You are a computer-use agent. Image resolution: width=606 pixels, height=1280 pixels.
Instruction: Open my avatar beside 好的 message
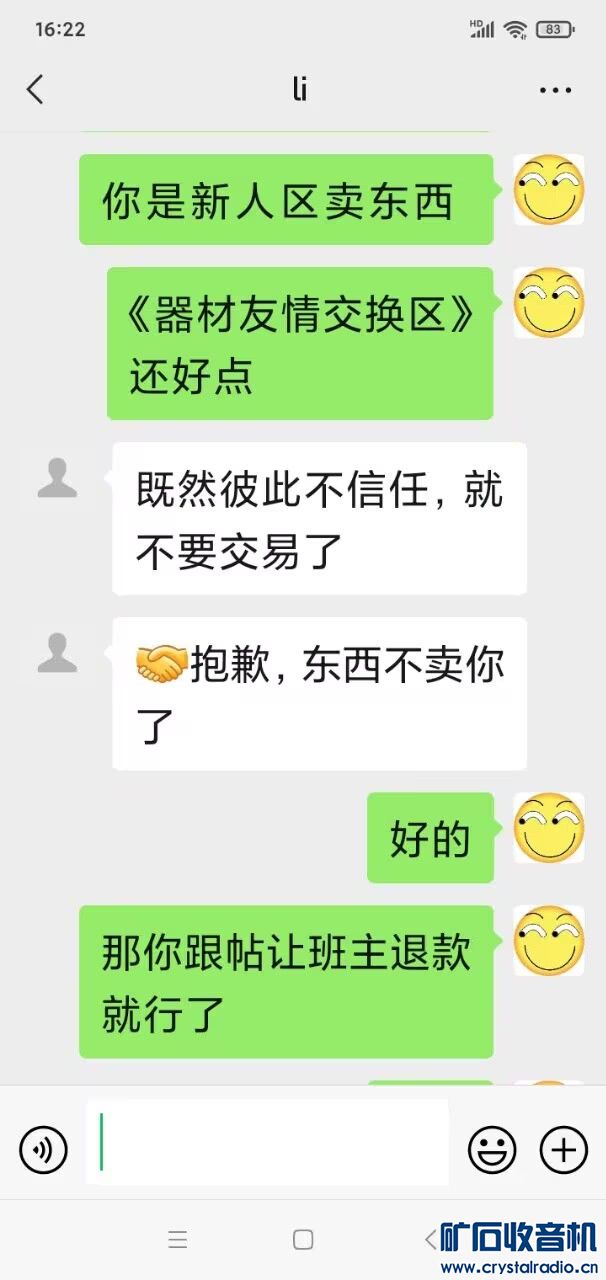pos(549,828)
